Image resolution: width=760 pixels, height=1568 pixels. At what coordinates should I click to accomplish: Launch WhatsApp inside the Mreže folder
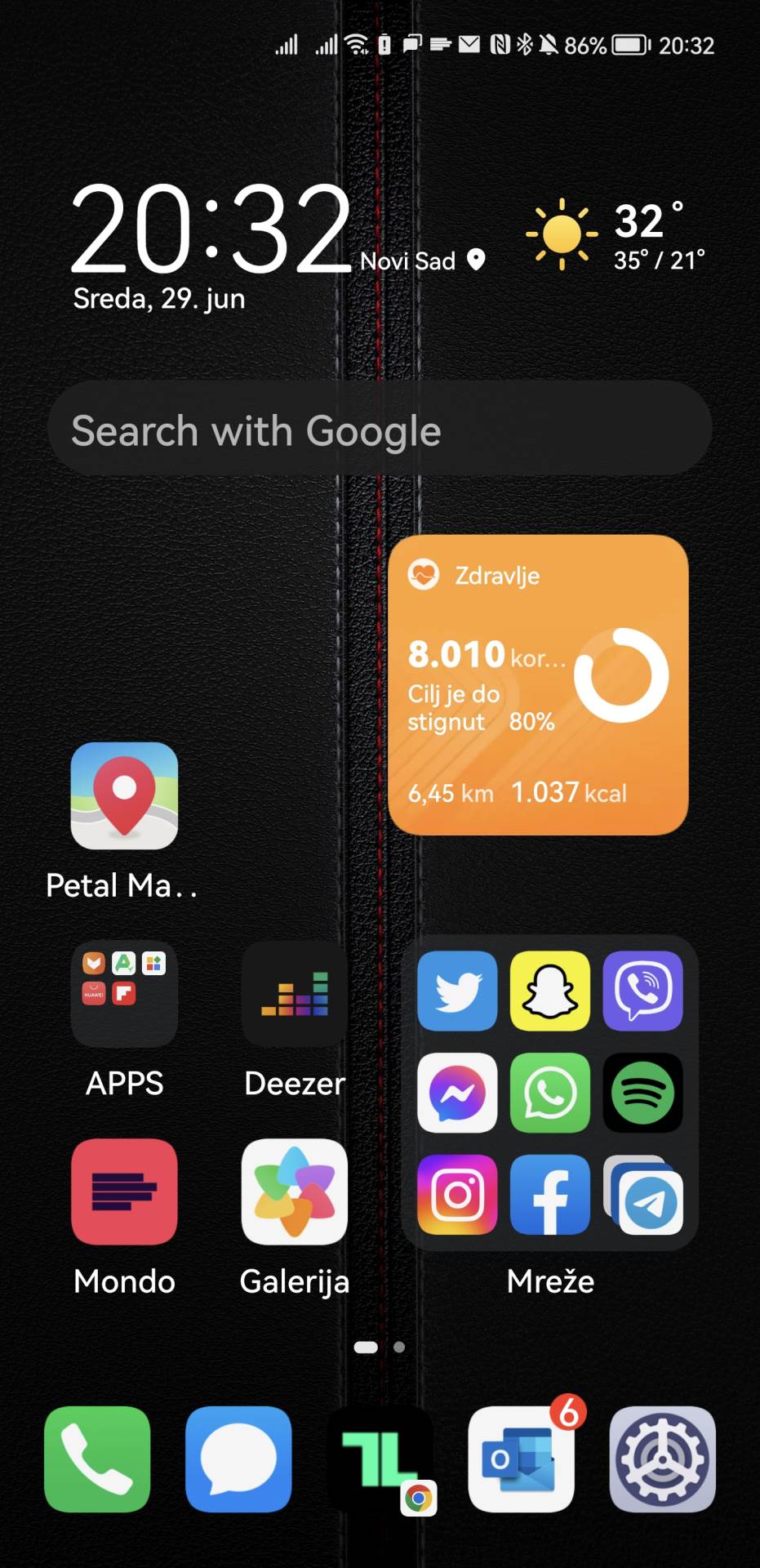pyautogui.click(x=549, y=1094)
